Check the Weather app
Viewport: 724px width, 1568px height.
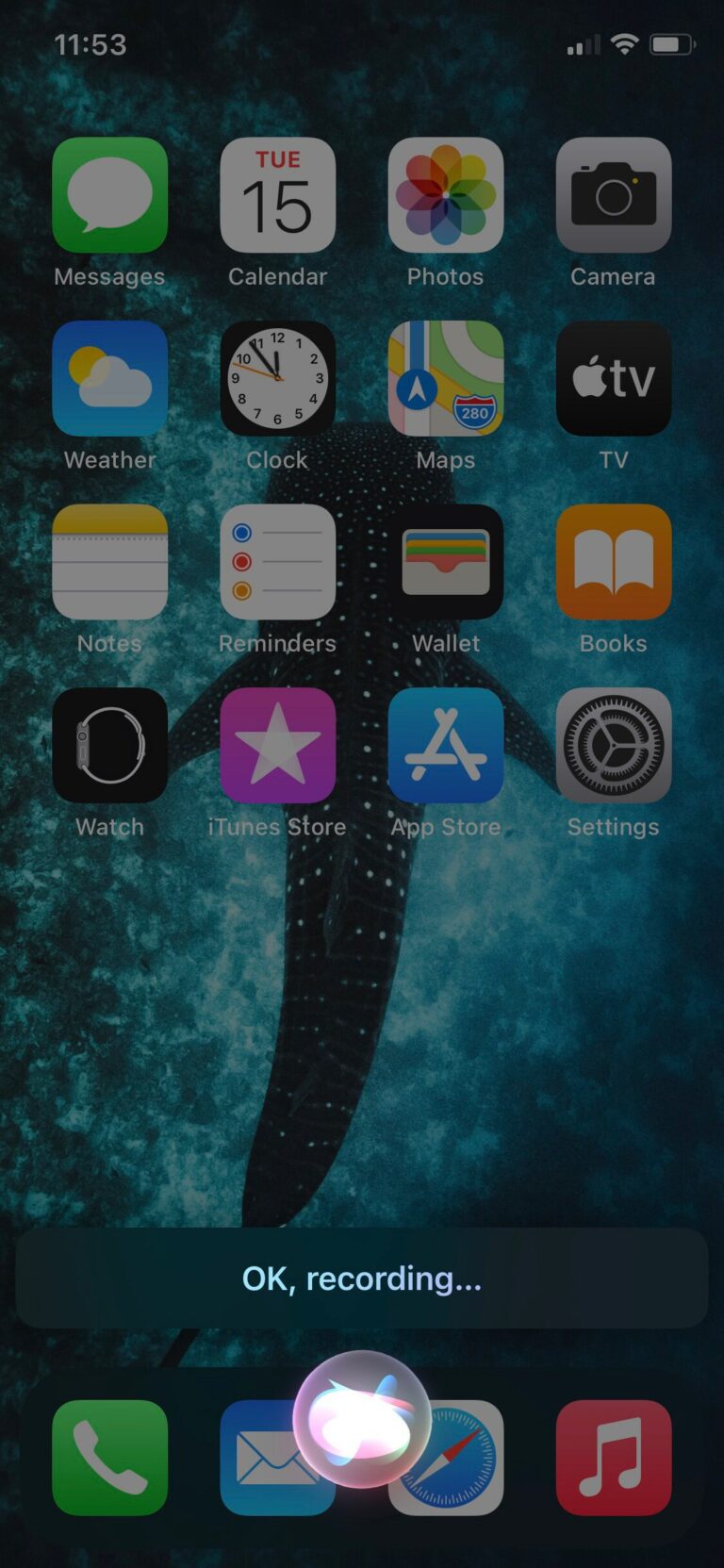coord(109,378)
